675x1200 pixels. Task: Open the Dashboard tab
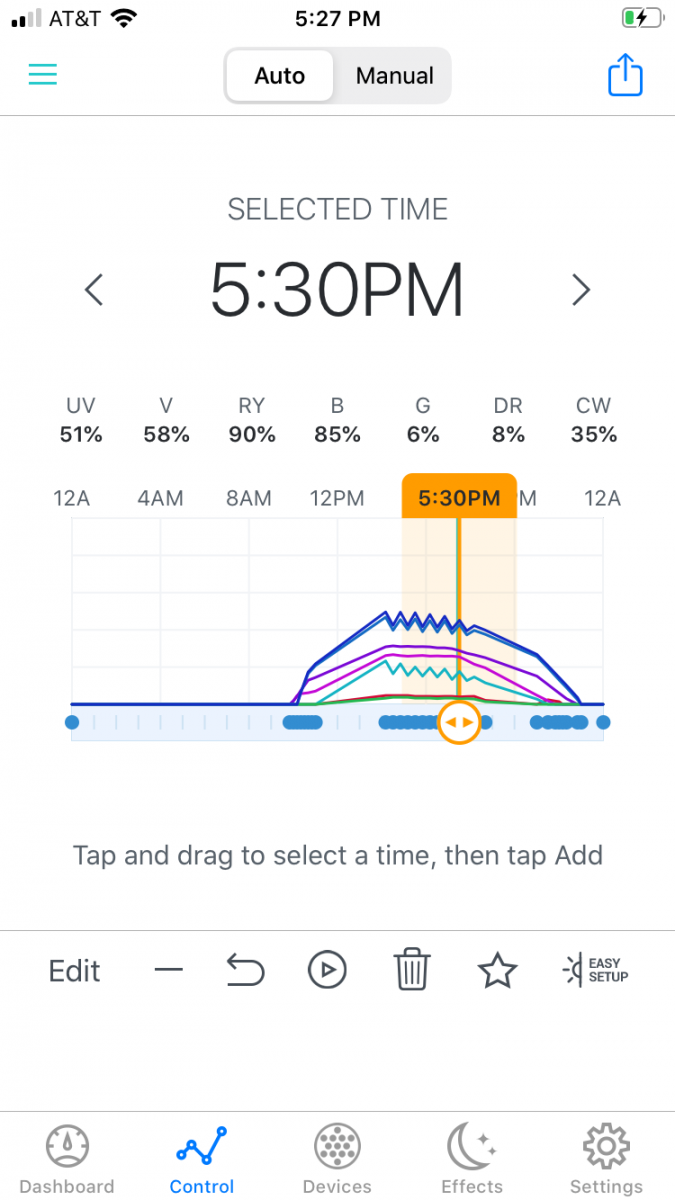pos(67,1160)
